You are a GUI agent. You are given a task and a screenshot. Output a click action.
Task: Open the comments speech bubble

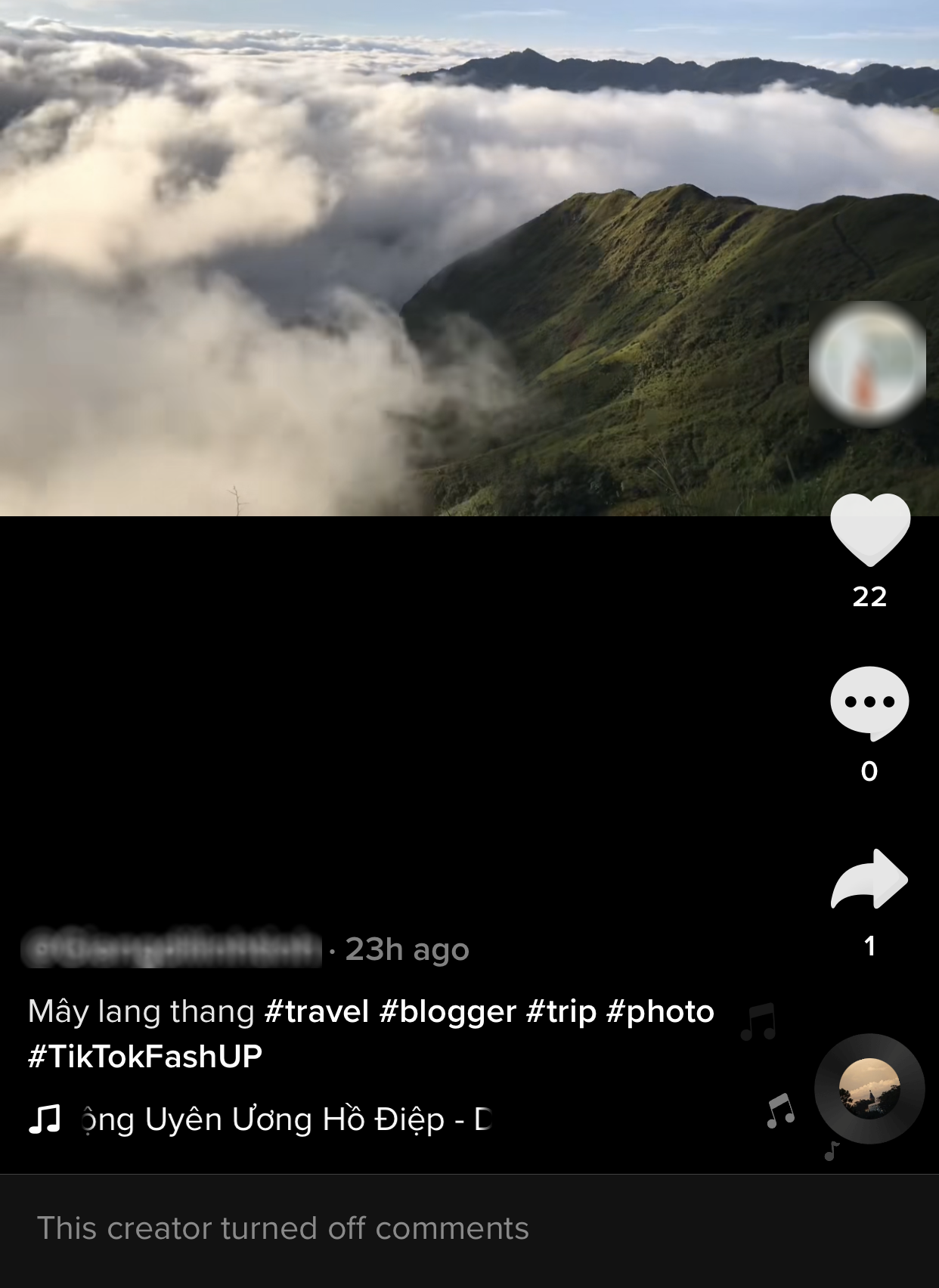[x=869, y=703]
